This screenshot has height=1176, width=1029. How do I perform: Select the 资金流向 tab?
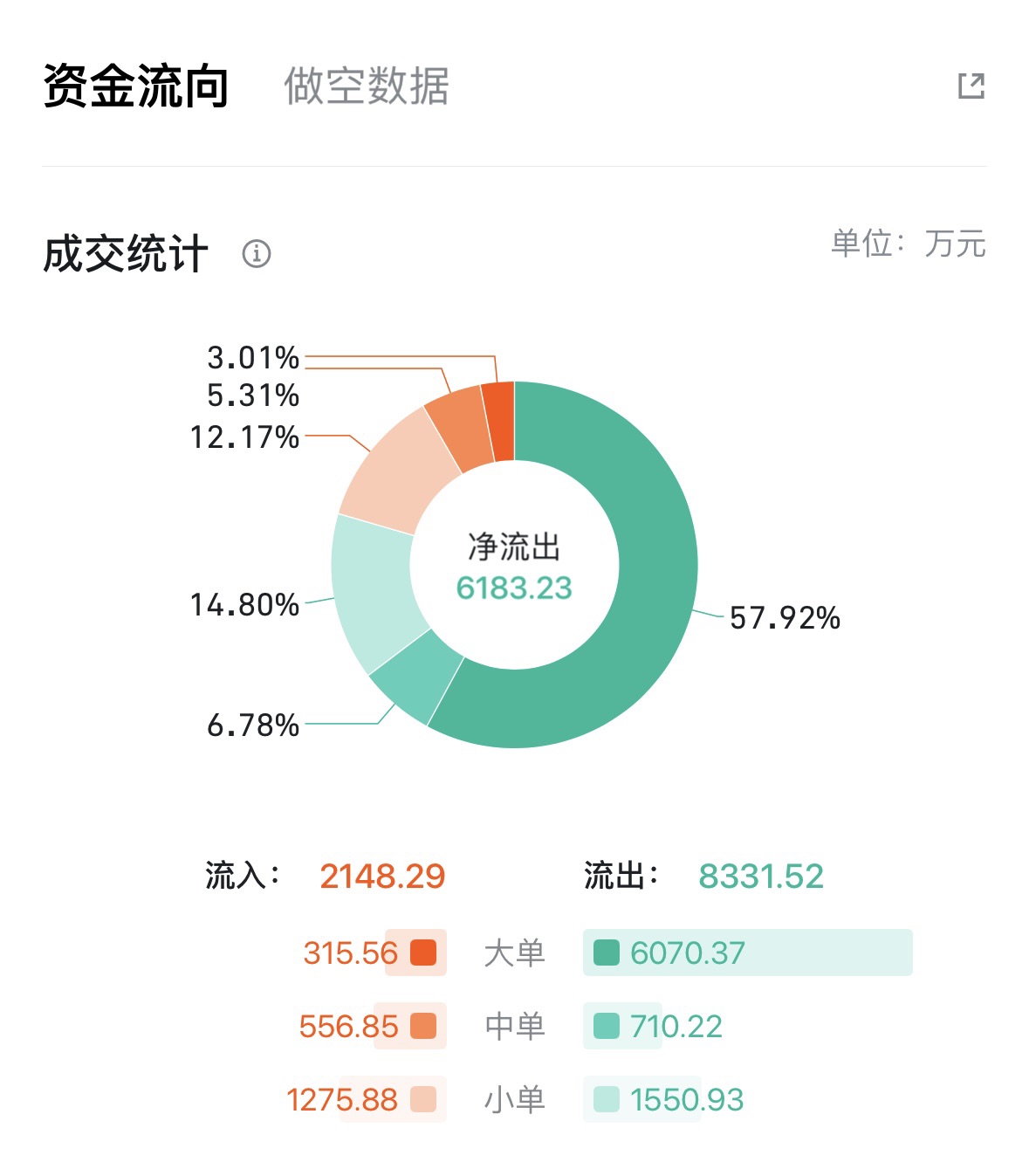136,86
